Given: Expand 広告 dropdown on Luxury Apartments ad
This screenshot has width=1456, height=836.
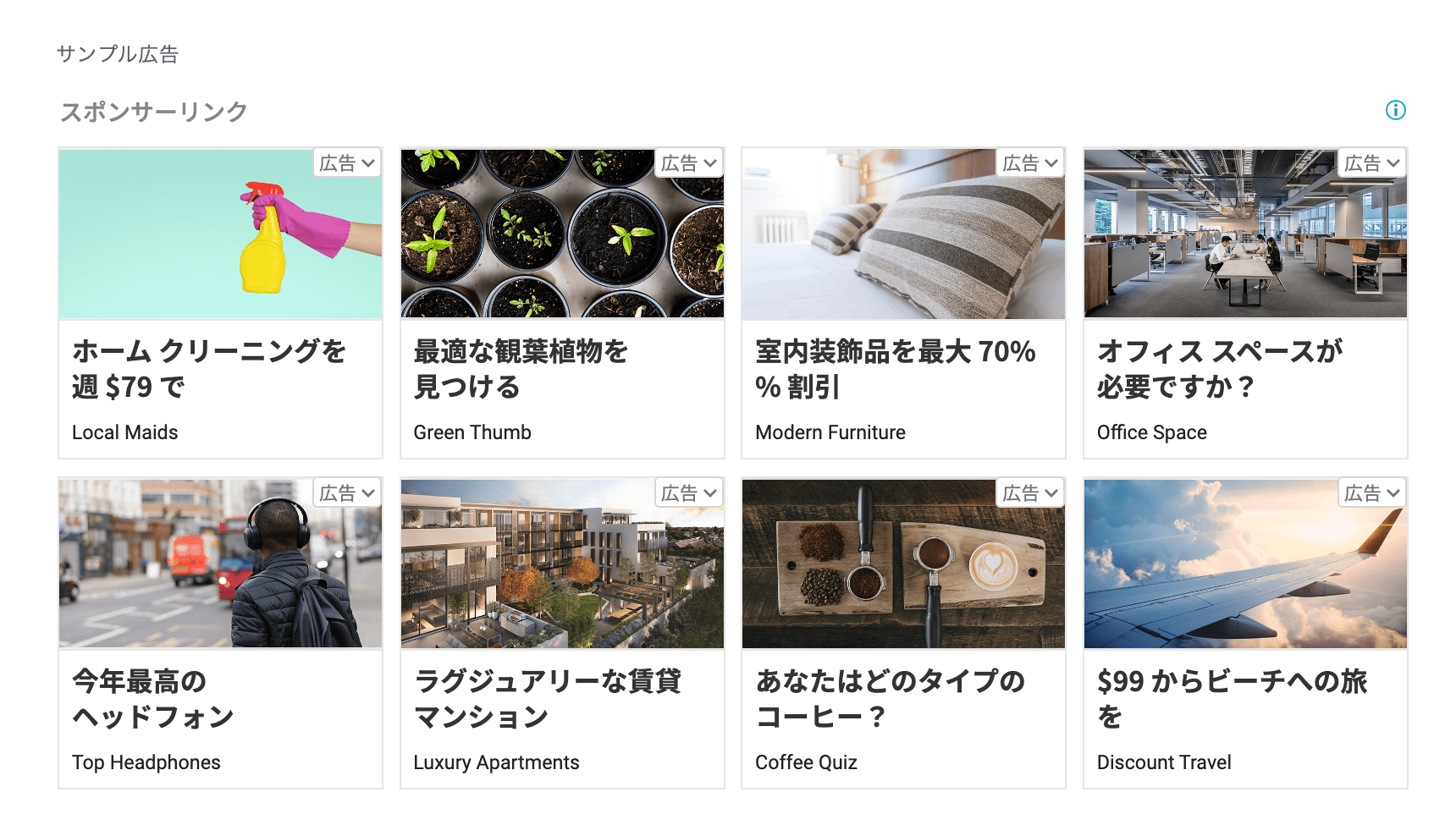Looking at the screenshot, I should pyautogui.click(x=689, y=493).
